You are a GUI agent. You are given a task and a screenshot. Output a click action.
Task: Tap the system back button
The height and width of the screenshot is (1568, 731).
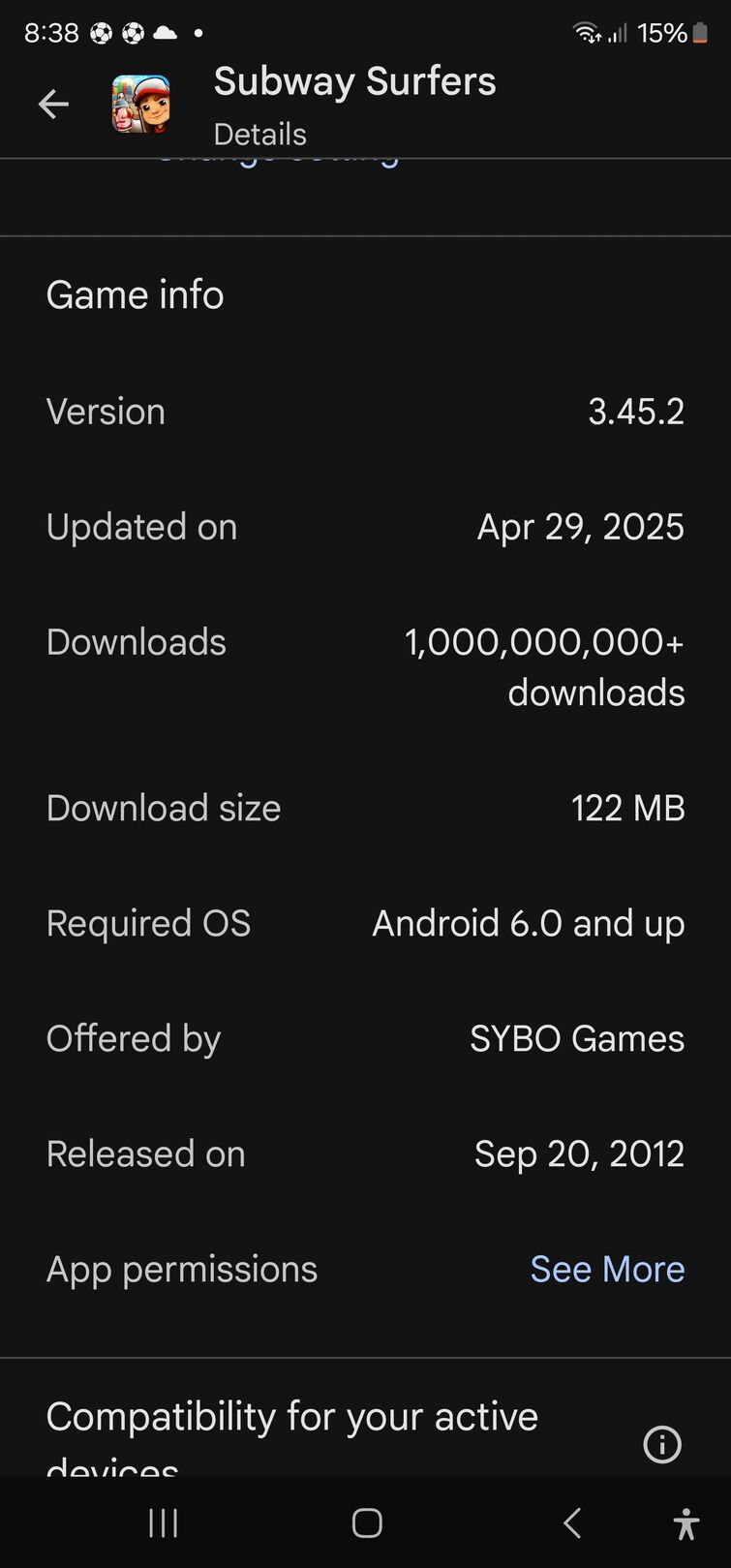[572, 1523]
